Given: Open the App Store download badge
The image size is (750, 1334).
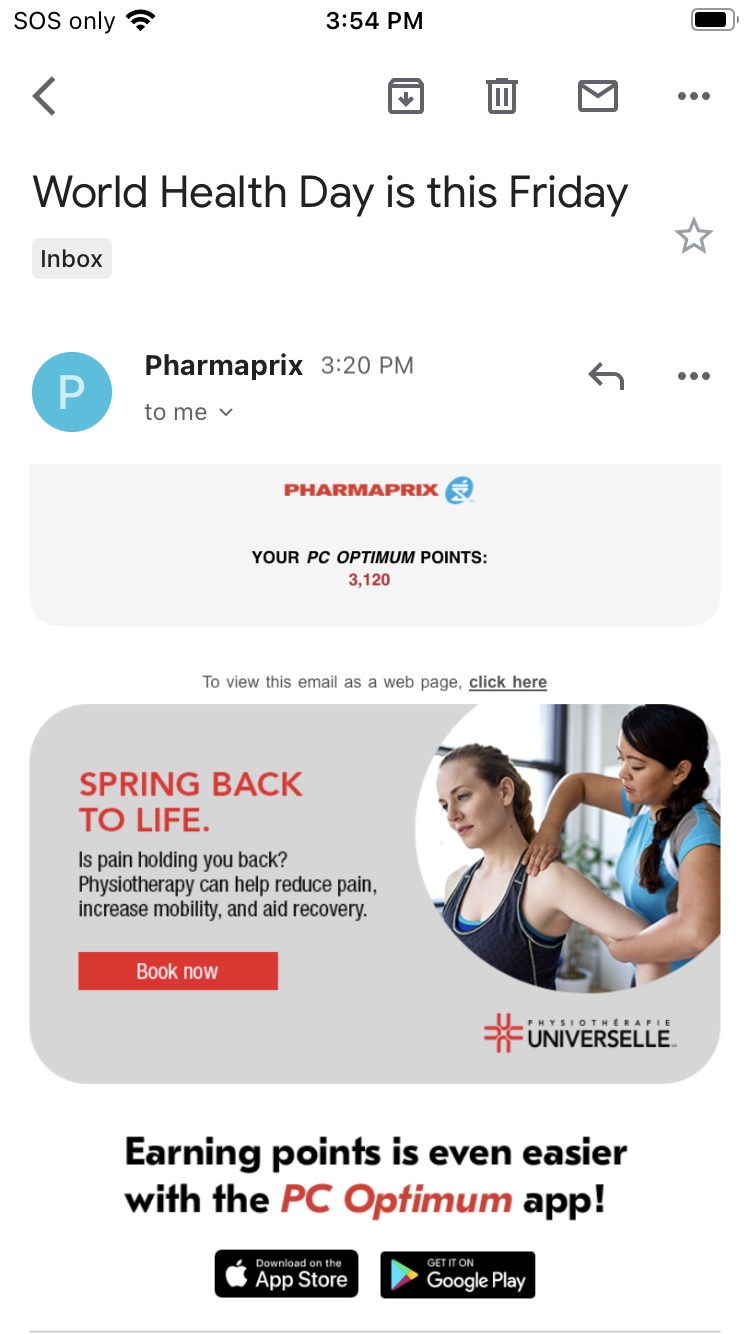Looking at the screenshot, I should 286,1274.
